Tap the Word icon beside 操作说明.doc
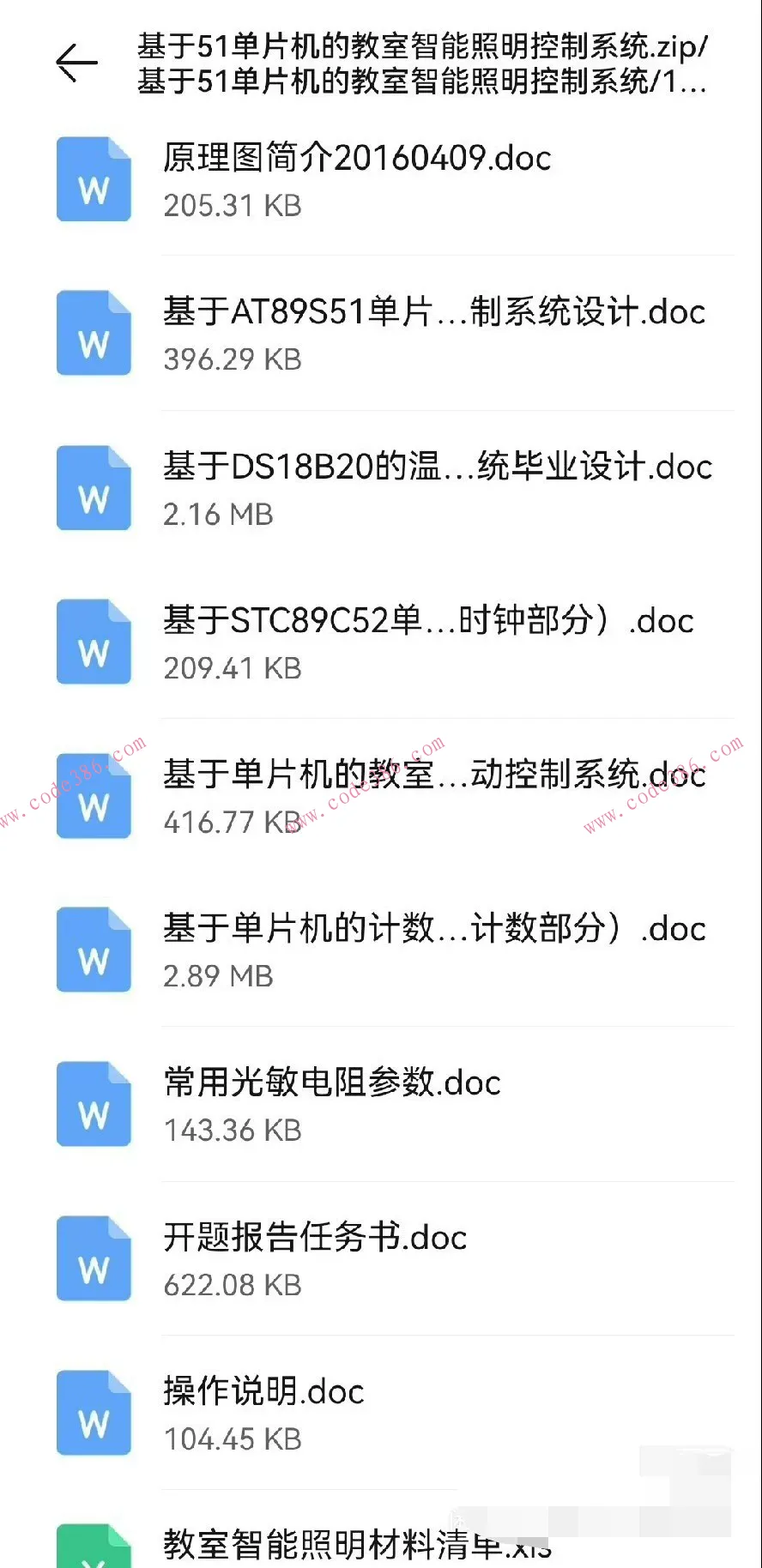 (94, 1411)
